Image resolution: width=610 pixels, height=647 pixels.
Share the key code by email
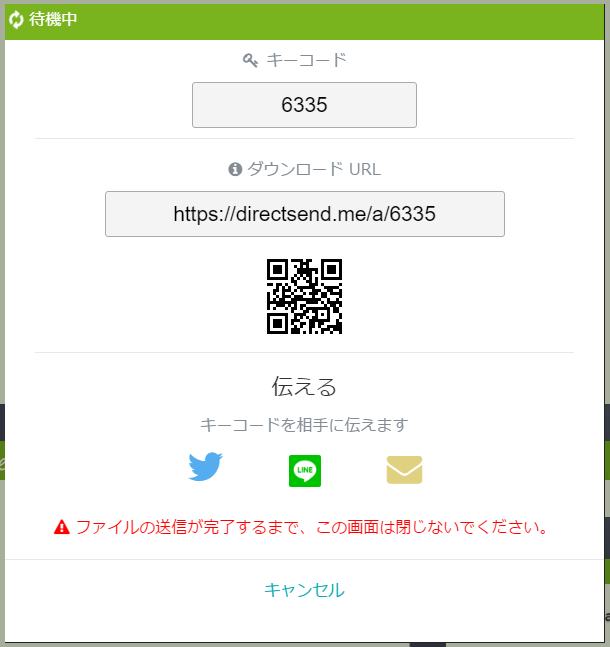click(x=404, y=470)
